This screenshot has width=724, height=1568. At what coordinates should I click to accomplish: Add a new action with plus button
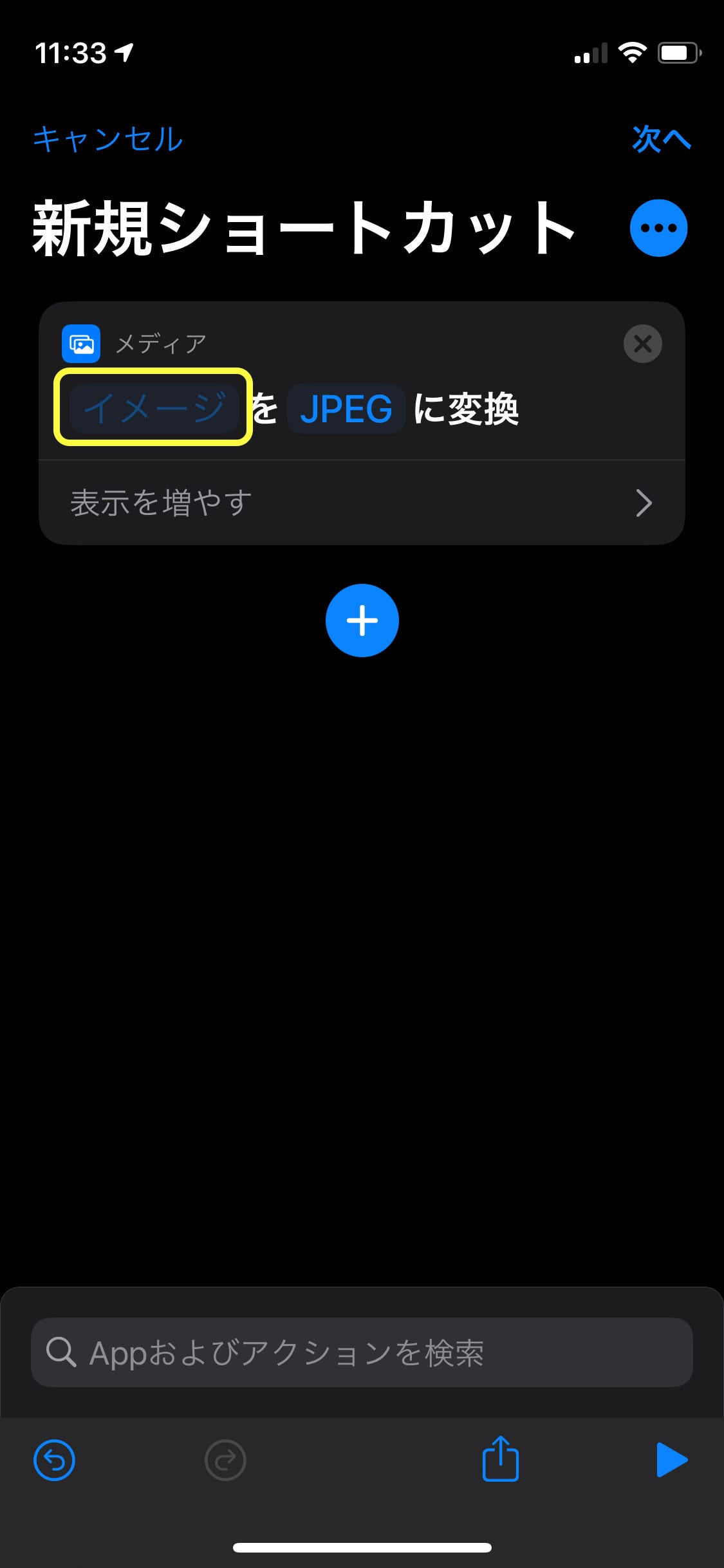[x=362, y=621]
